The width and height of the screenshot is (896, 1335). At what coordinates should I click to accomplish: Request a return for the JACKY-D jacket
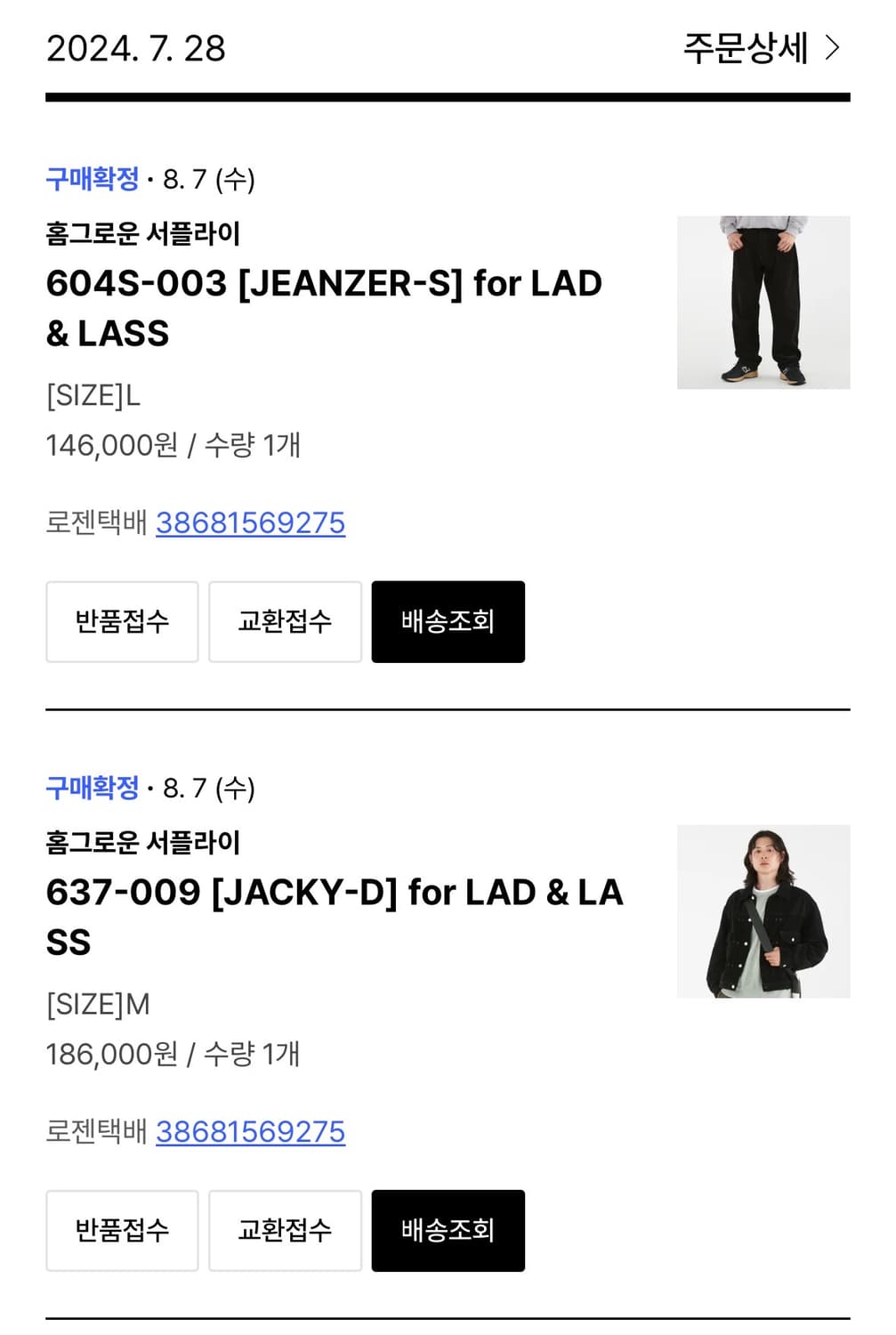tap(122, 1230)
